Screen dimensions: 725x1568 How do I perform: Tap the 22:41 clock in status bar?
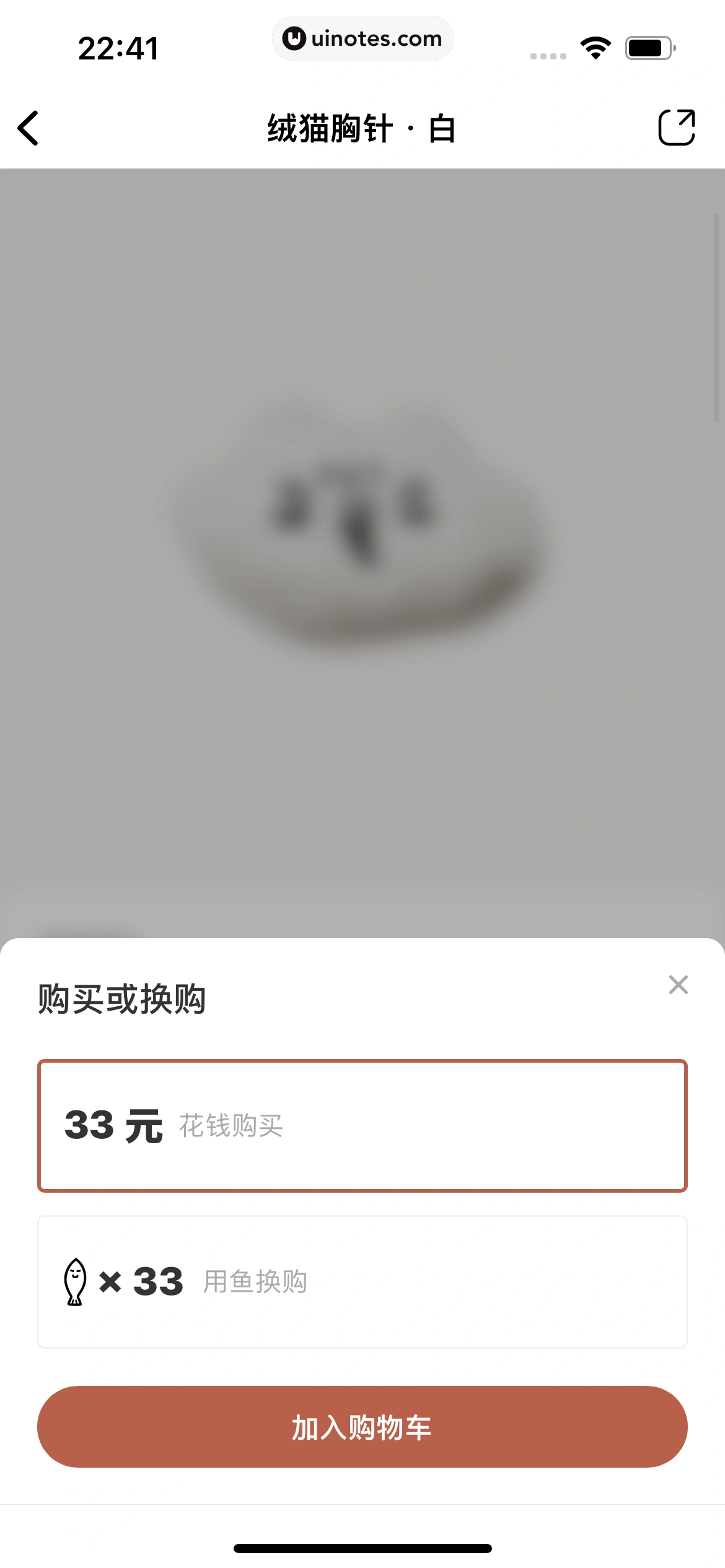(x=118, y=48)
